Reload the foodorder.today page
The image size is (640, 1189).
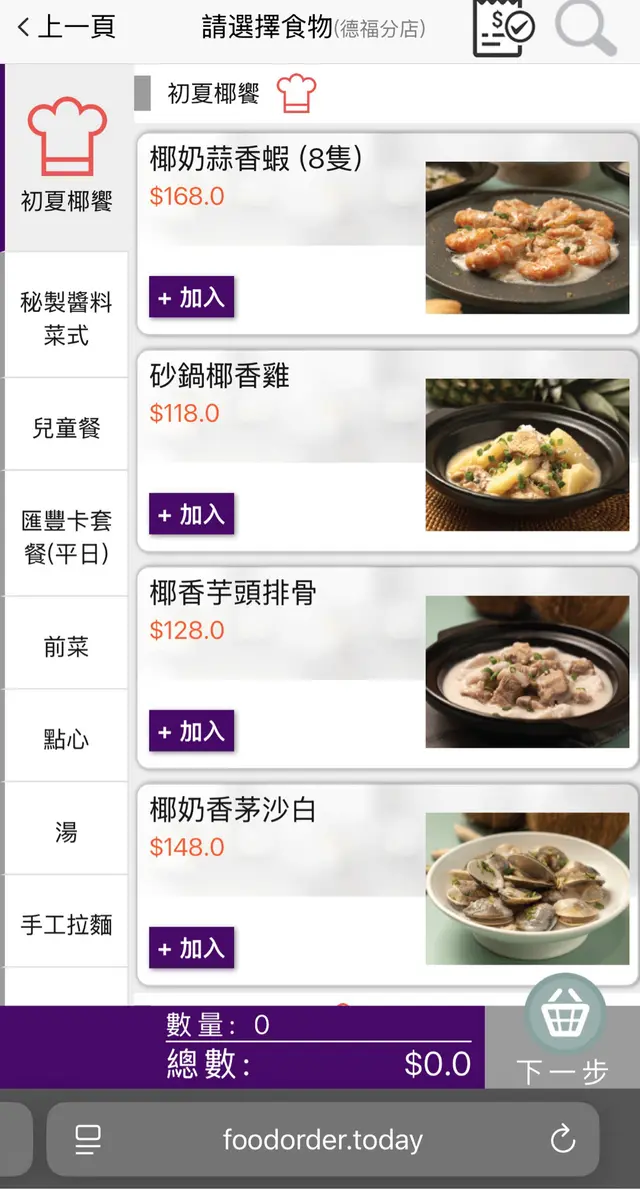pyautogui.click(x=563, y=1139)
